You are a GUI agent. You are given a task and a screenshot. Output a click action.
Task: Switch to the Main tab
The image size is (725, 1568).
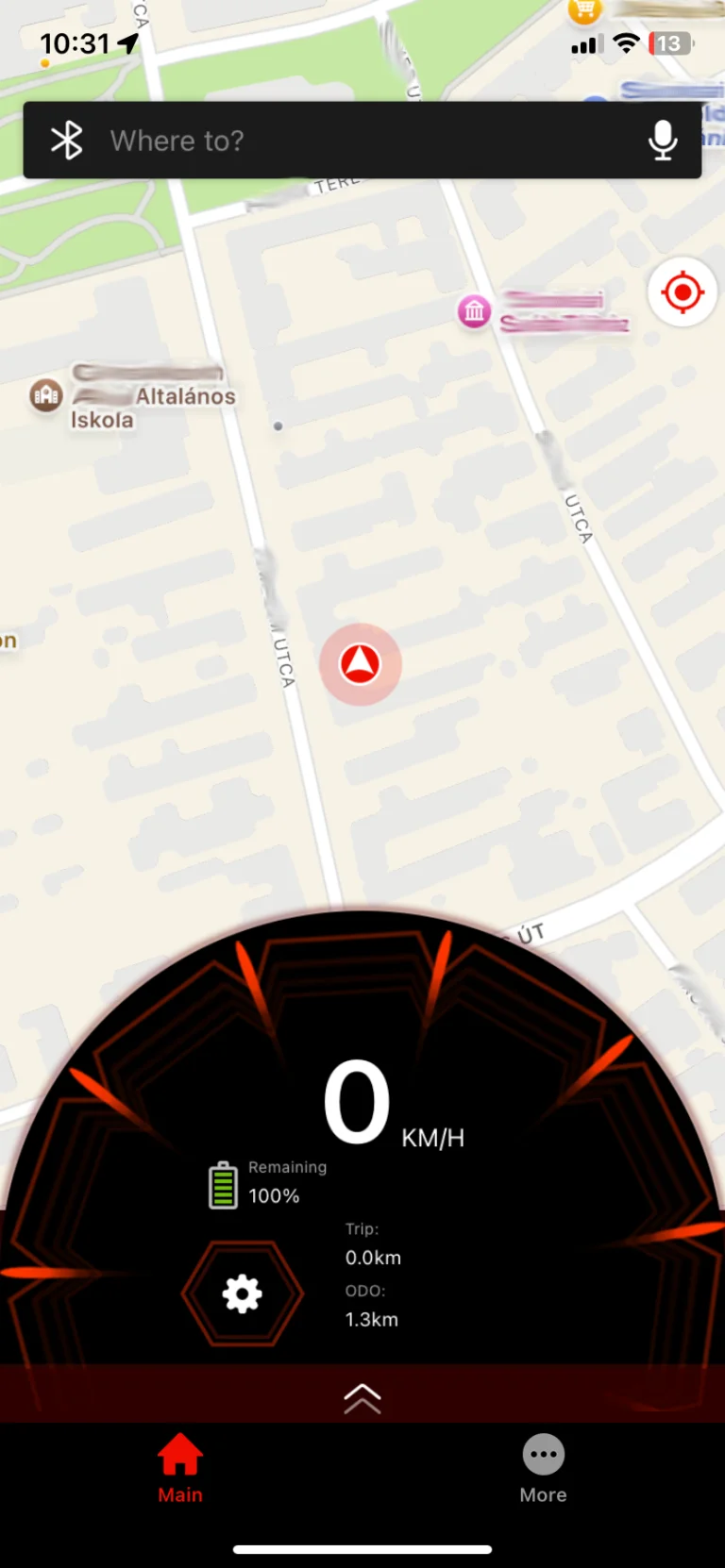tap(180, 1468)
